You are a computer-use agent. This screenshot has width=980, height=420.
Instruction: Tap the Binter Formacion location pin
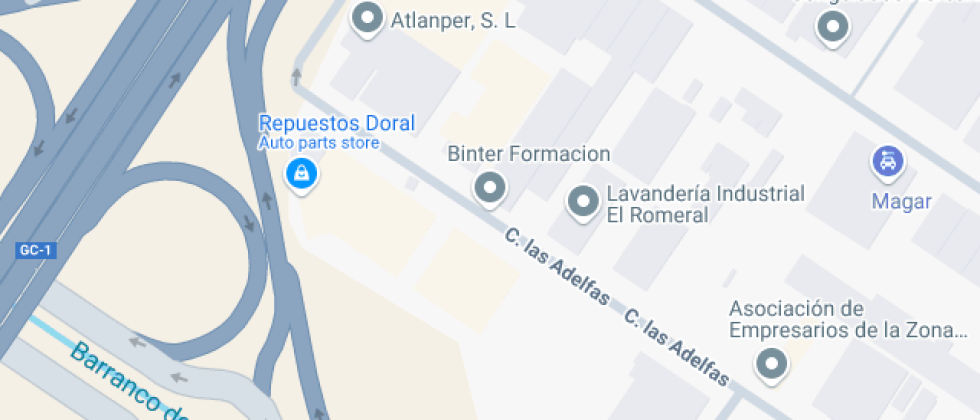pos(489,187)
